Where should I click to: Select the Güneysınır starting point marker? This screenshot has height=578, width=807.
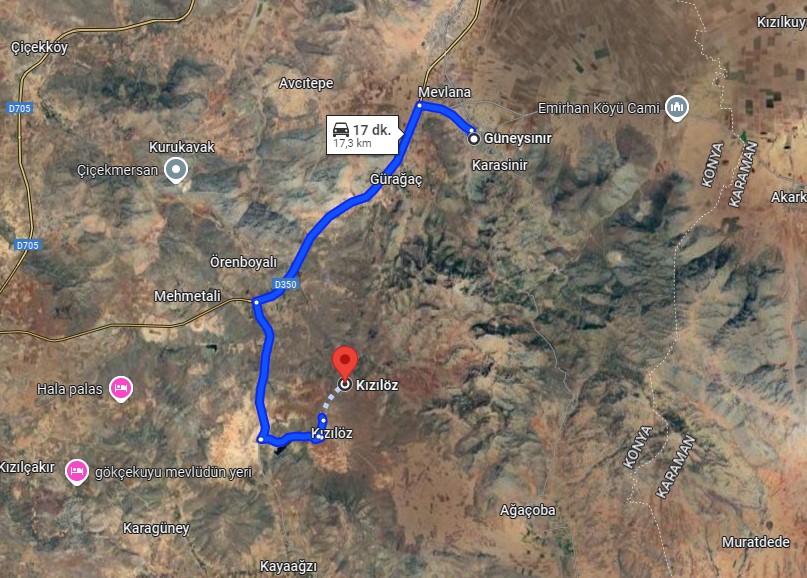coord(474,138)
